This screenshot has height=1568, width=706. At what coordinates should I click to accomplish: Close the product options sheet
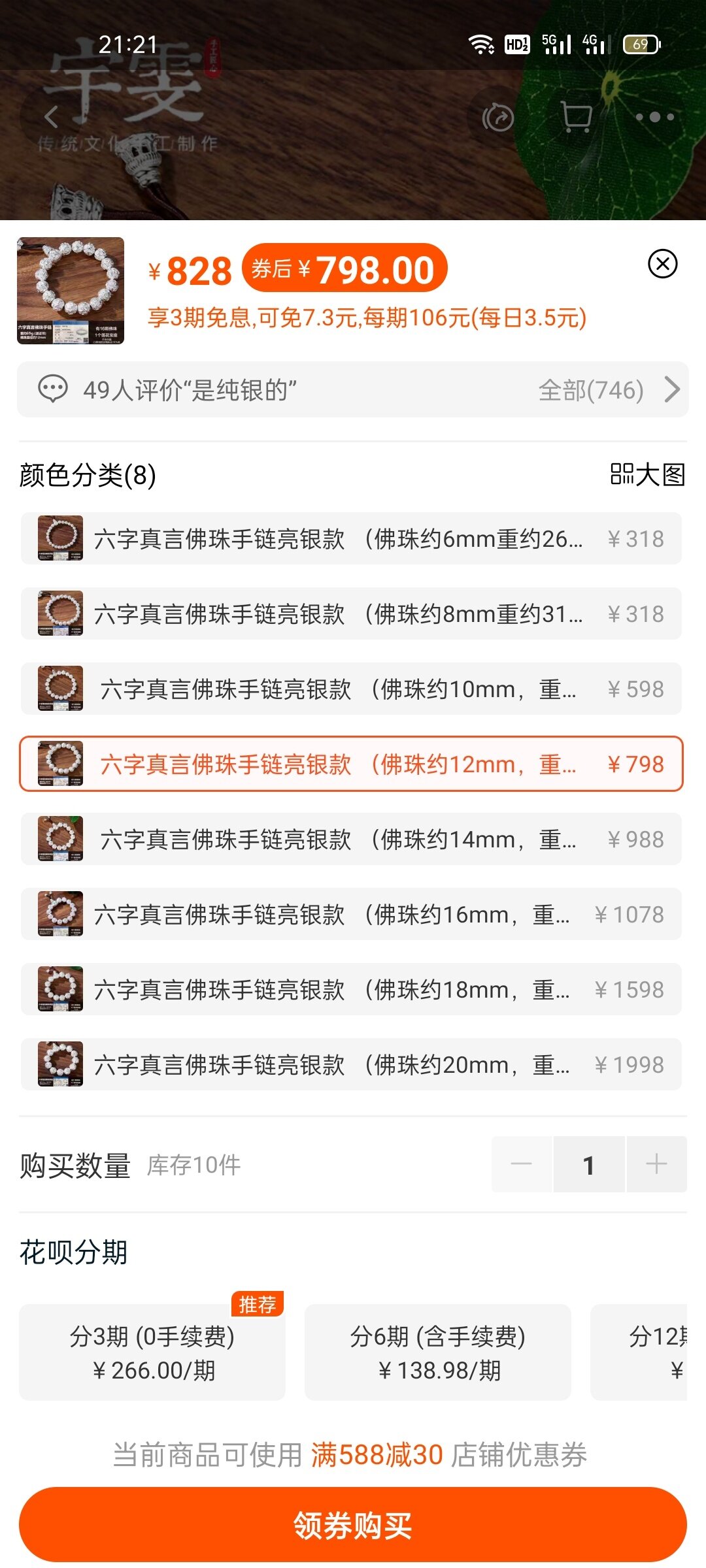click(x=662, y=264)
